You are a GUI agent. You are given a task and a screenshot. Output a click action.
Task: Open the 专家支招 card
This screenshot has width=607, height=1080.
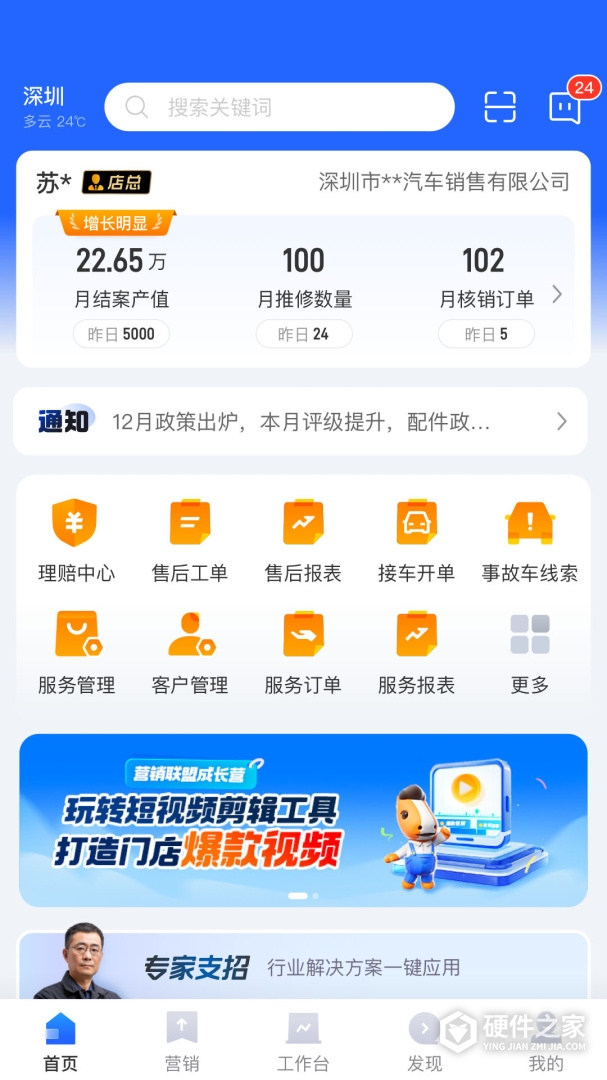[x=303, y=966]
